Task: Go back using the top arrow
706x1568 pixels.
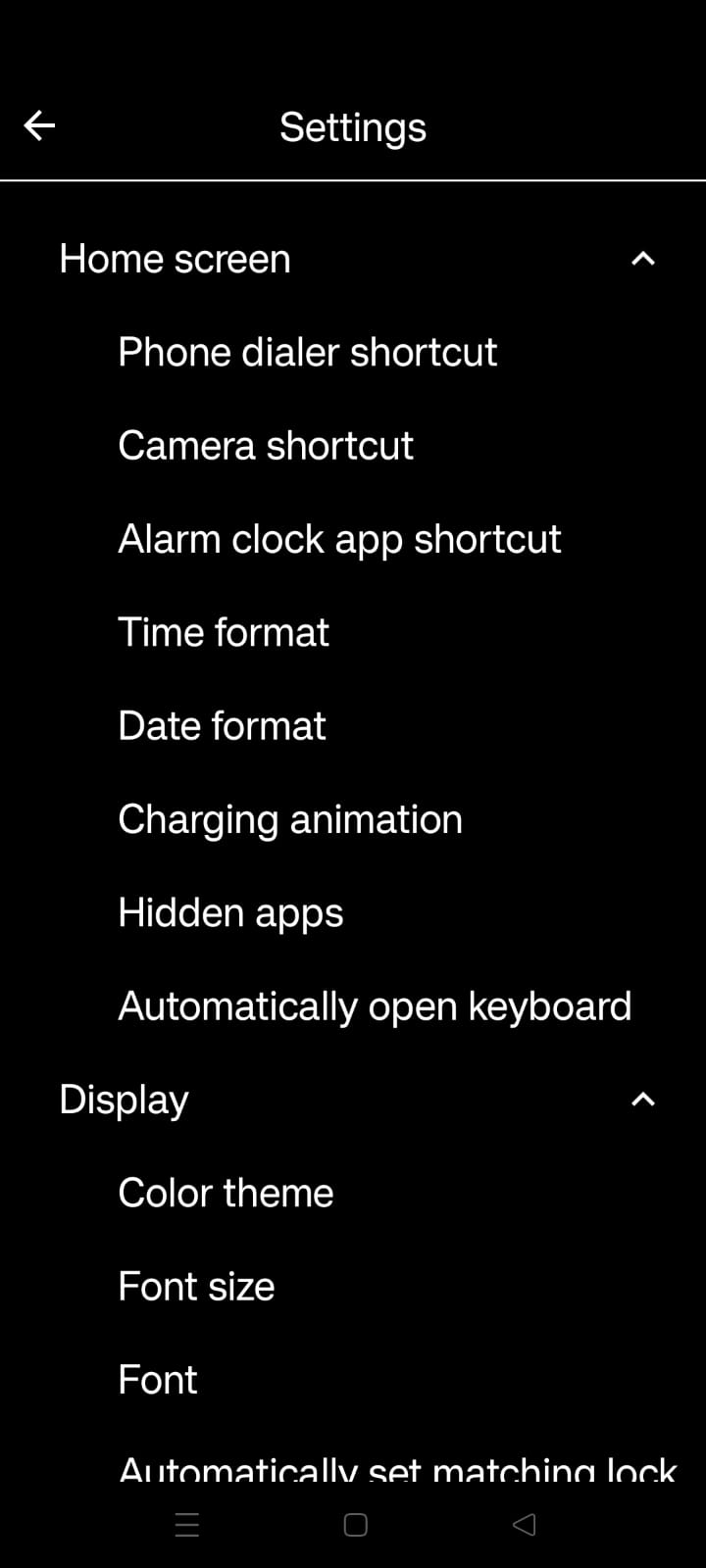Action: tap(39, 125)
